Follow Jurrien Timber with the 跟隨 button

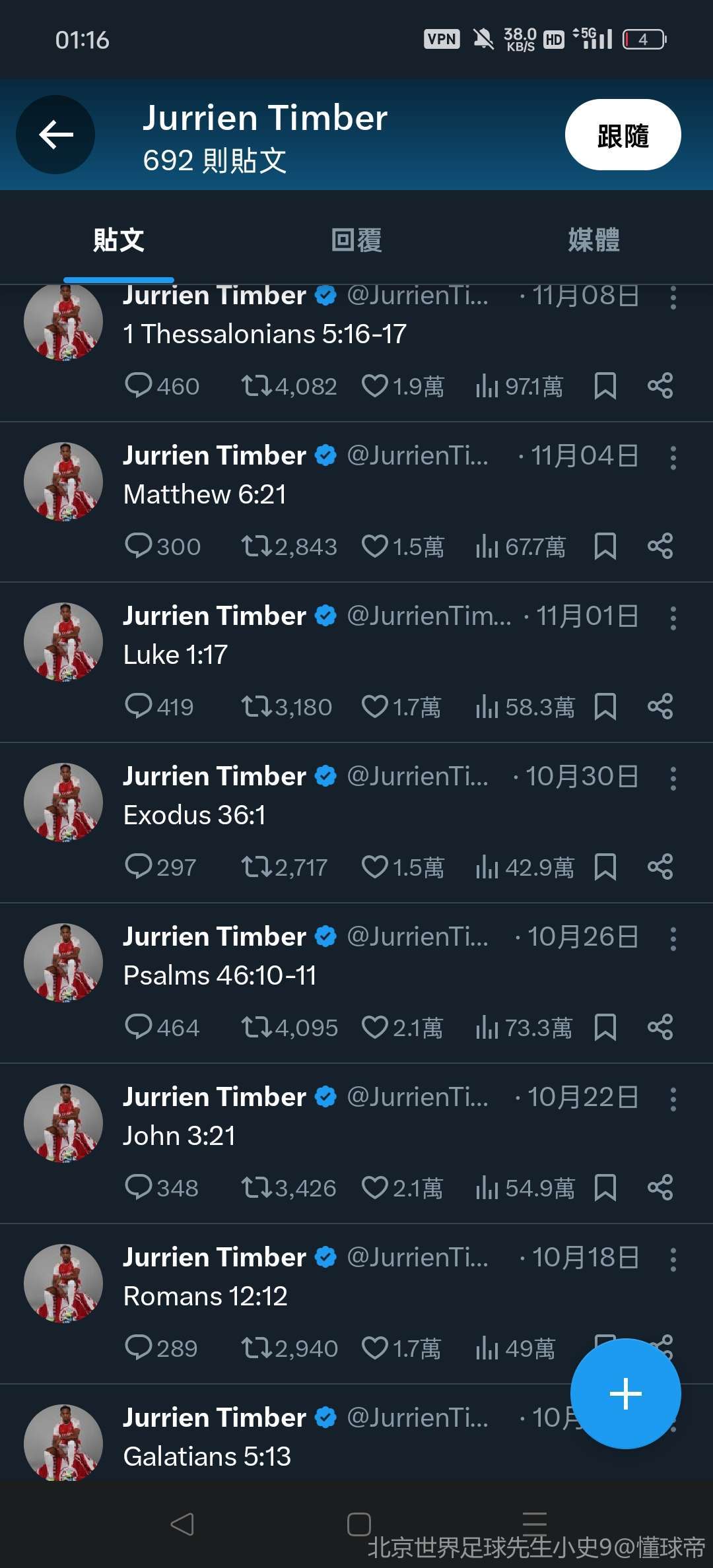coord(622,135)
